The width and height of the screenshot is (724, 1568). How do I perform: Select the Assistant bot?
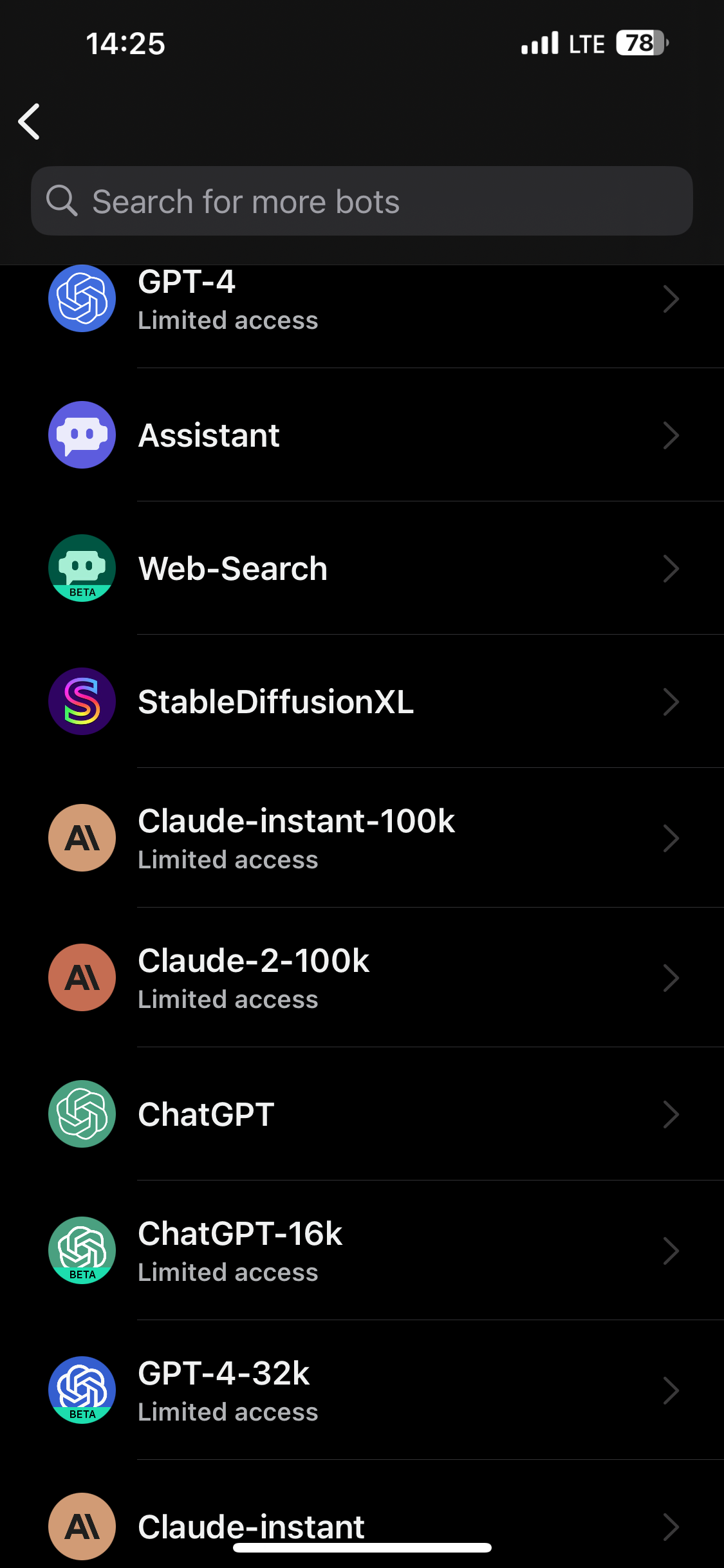tap(362, 435)
